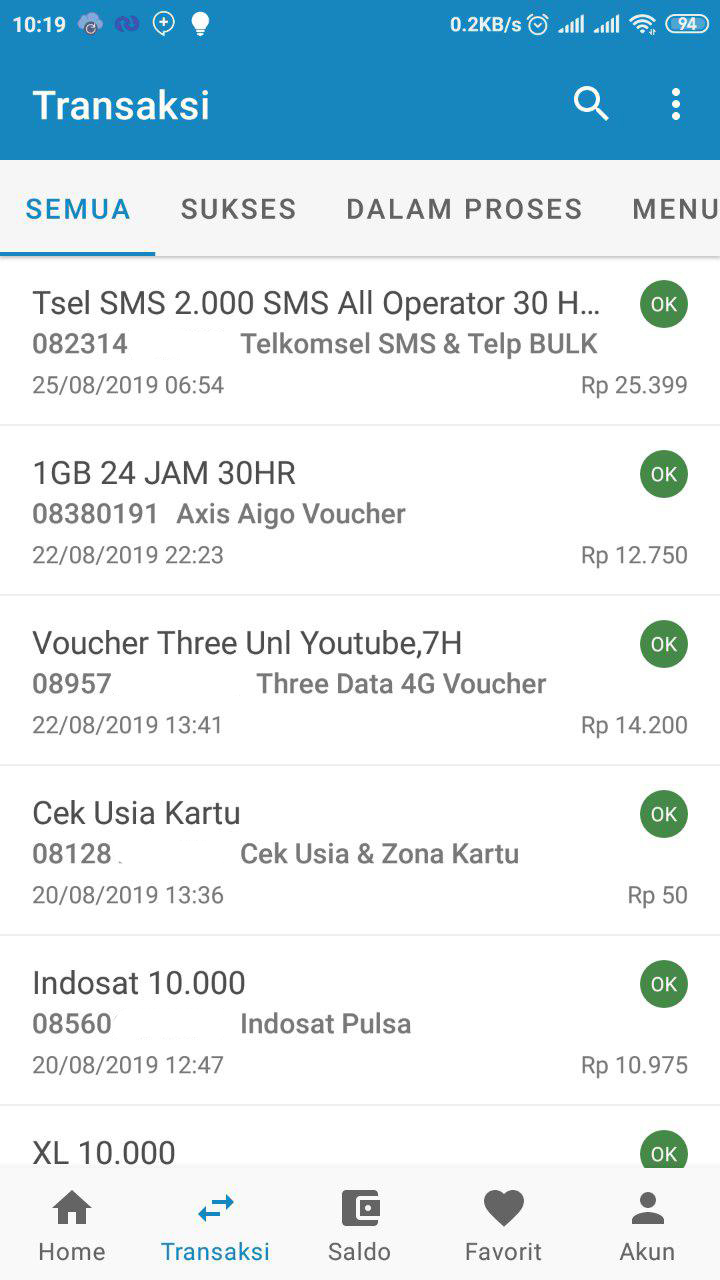View the Indosat 10.000 transaction details
The image size is (720, 1280).
(360, 1021)
